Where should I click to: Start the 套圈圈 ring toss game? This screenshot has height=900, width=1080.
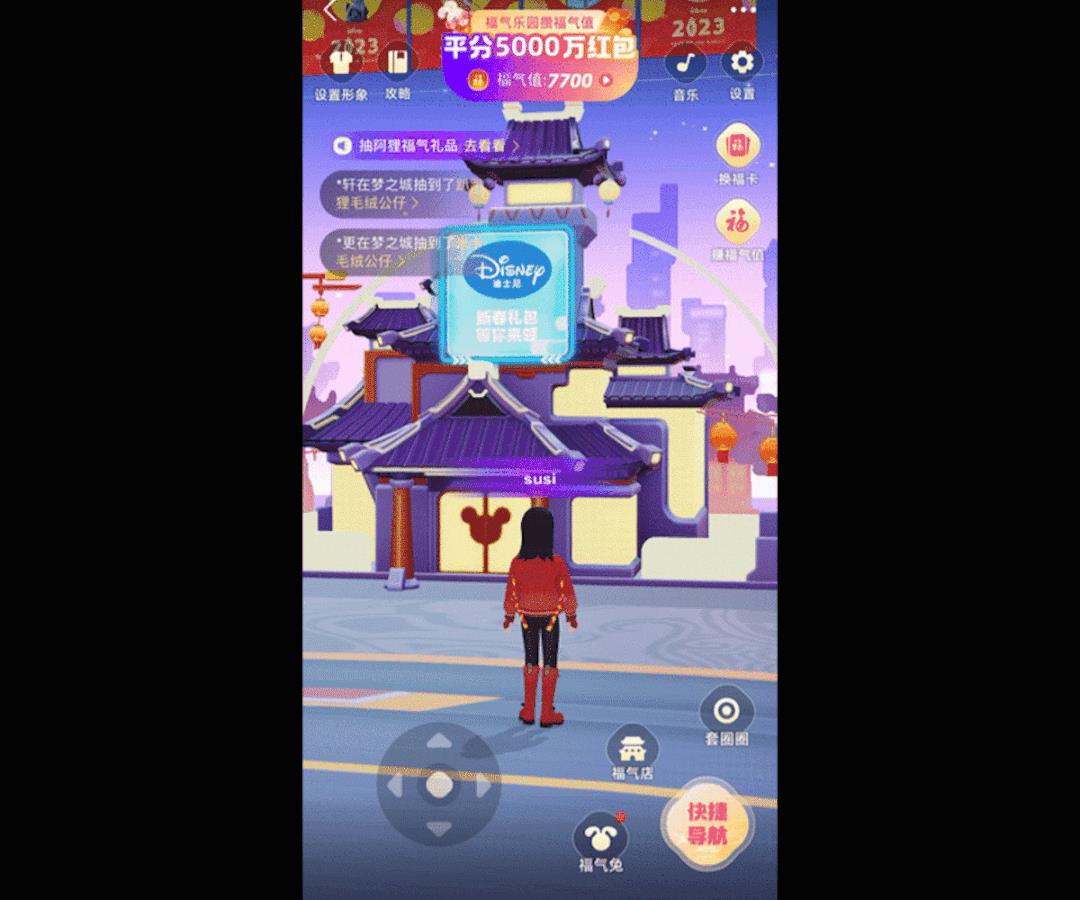click(x=727, y=713)
